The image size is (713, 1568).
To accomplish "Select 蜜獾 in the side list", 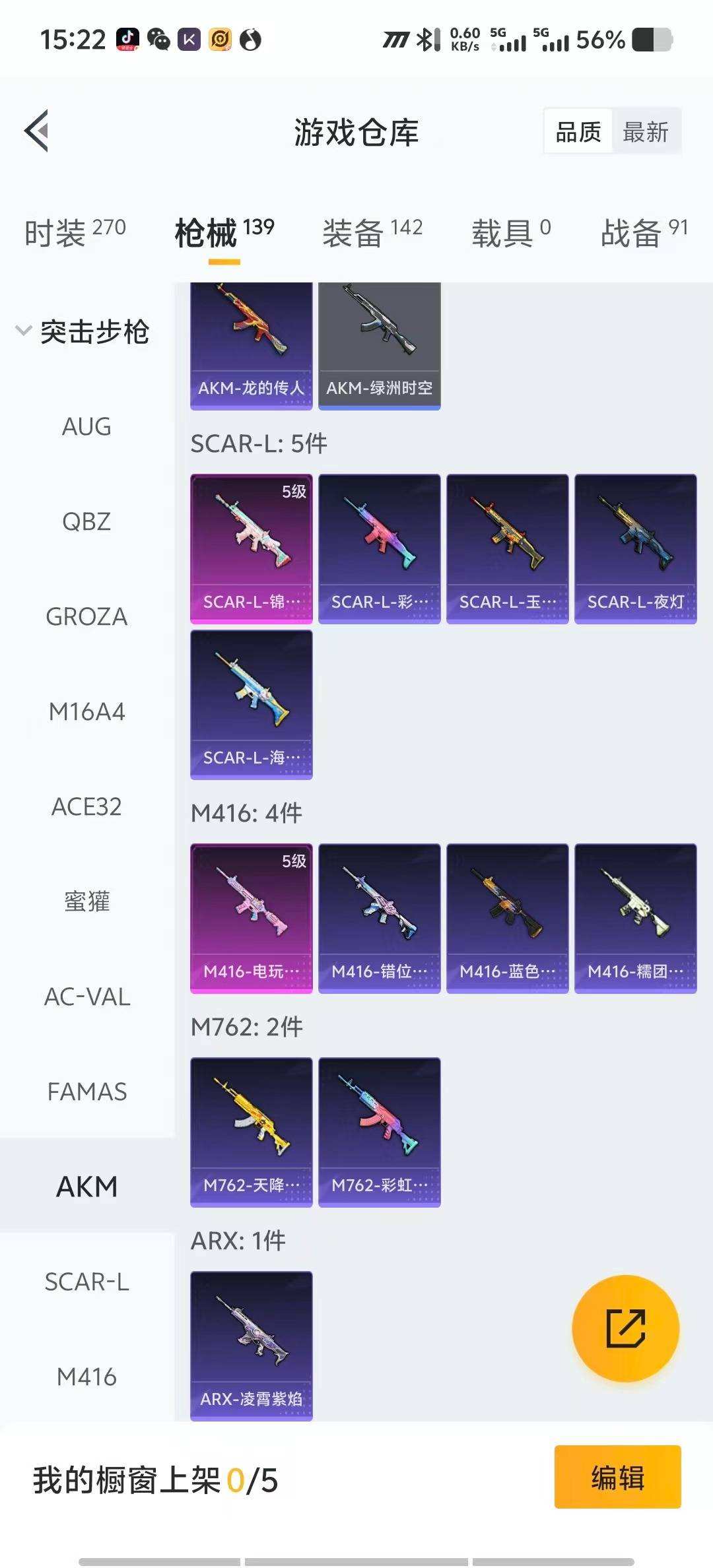I will click(86, 901).
